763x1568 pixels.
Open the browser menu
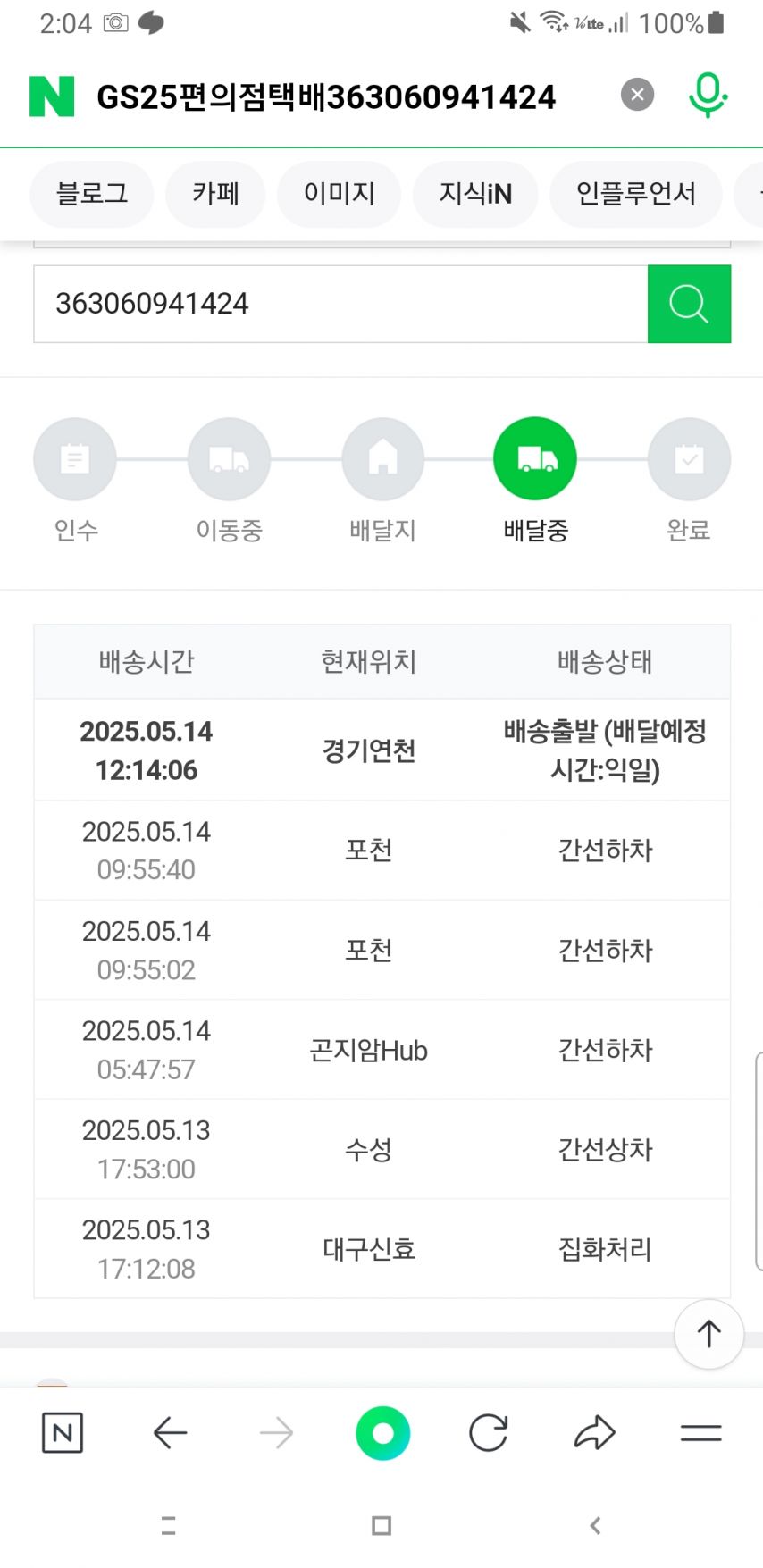pyautogui.click(x=700, y=1433)
